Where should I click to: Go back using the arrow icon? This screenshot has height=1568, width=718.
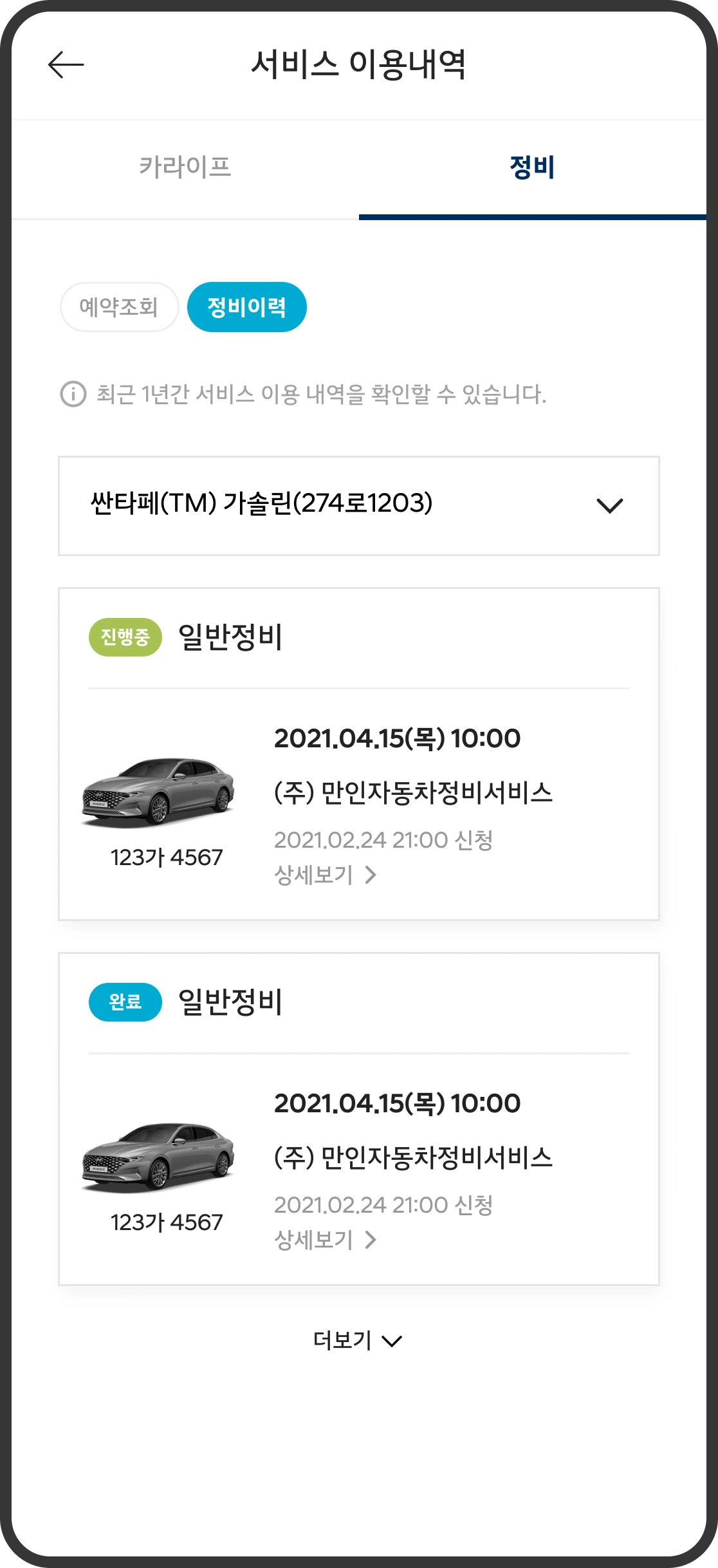coord(66,65)
